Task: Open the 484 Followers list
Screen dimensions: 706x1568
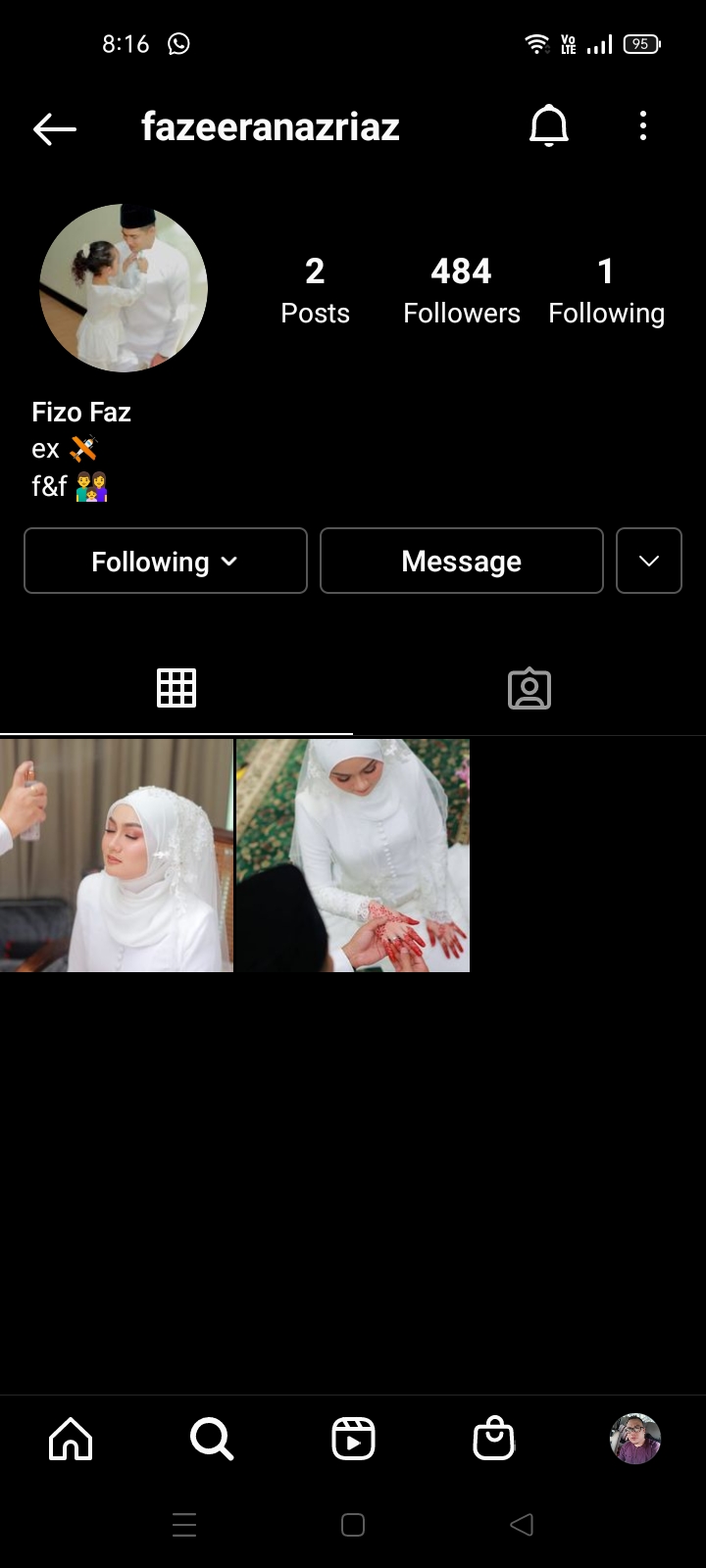Action: (x=462, y=291)
